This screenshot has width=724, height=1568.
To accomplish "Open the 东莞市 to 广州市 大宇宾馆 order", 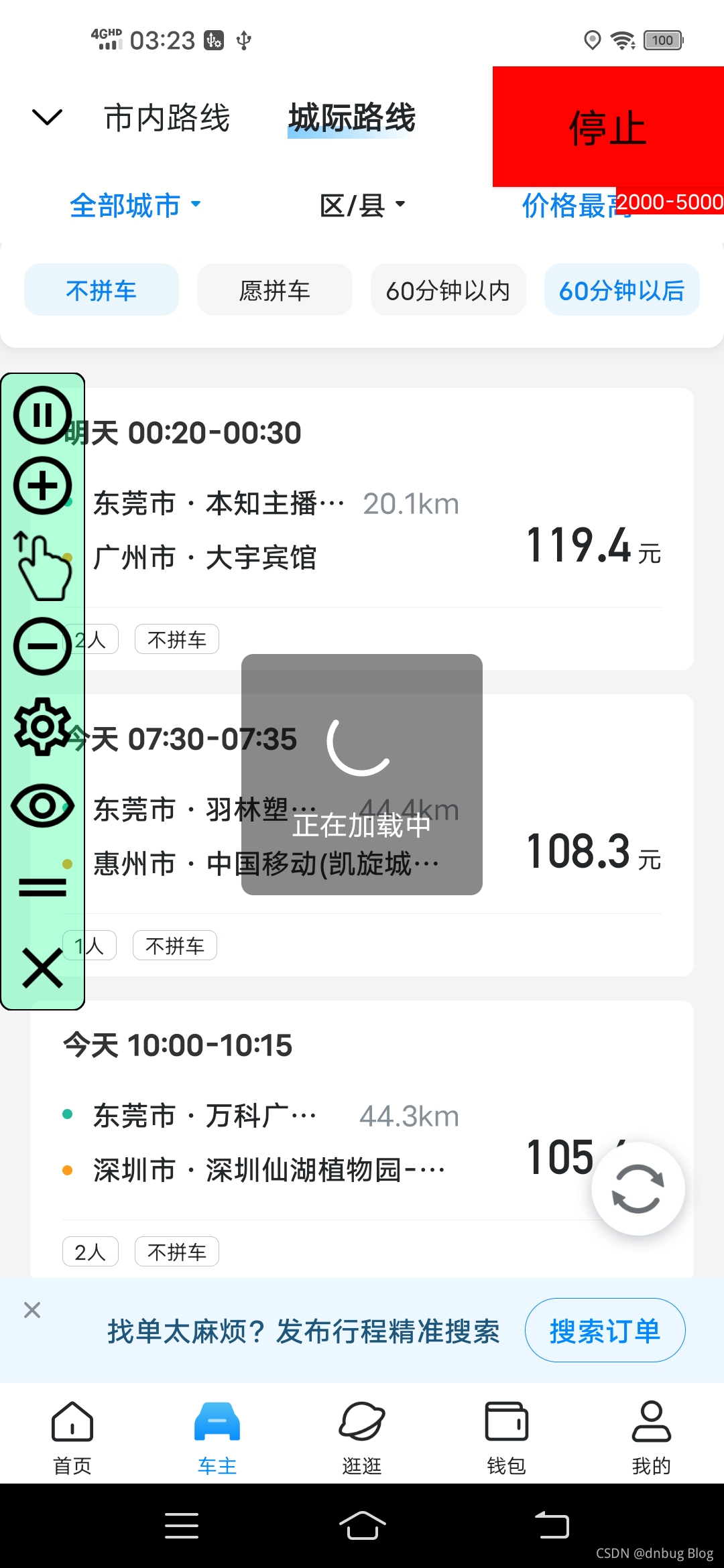I will 375,529.
